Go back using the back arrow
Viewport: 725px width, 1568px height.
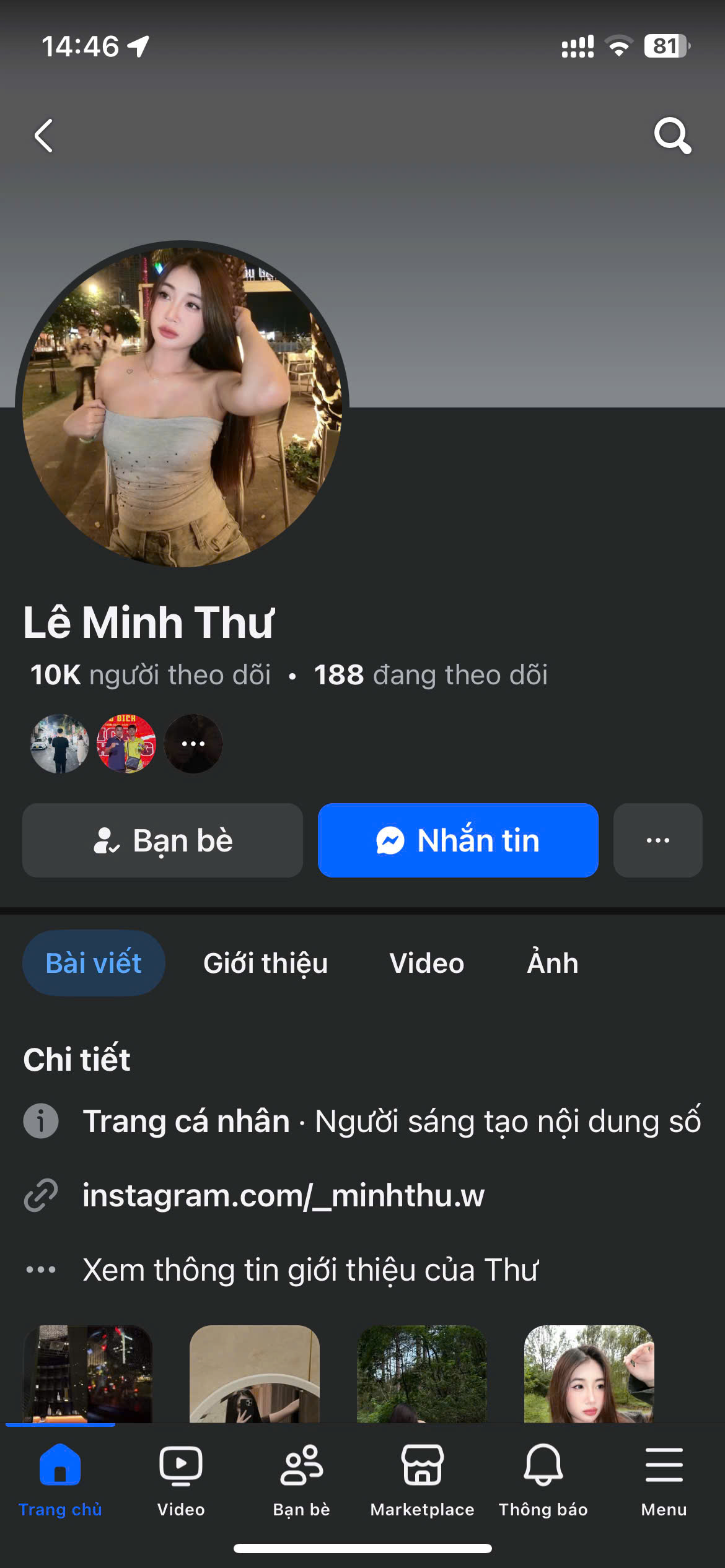pyautogui.click(x=43, y=137)
